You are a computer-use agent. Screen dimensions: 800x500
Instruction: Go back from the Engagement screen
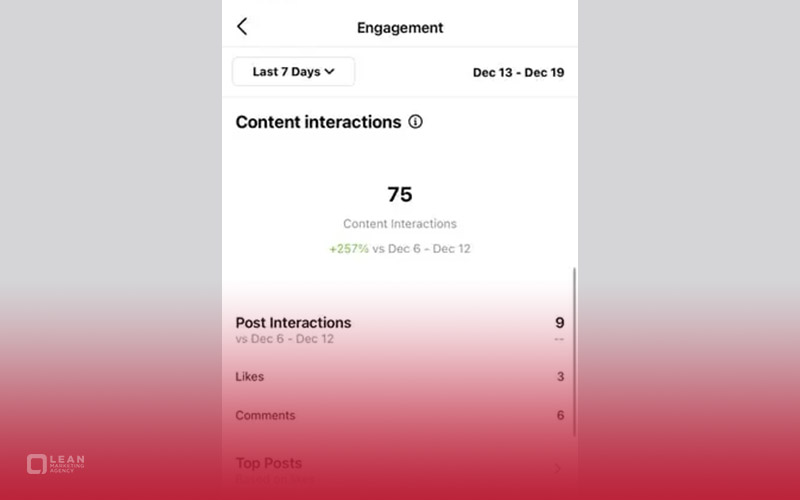(x=242, y=27)
